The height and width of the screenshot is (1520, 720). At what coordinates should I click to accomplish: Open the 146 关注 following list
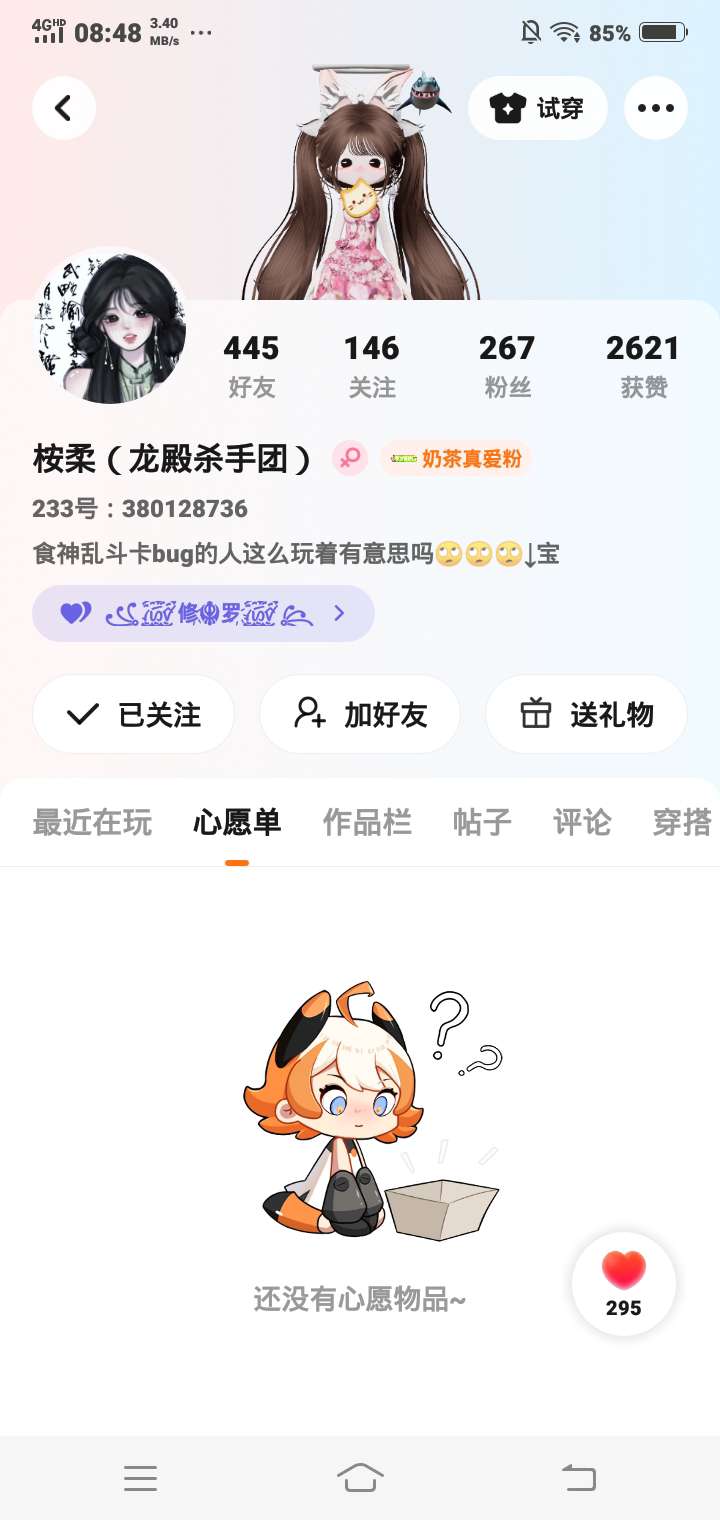tap(372, 365)
